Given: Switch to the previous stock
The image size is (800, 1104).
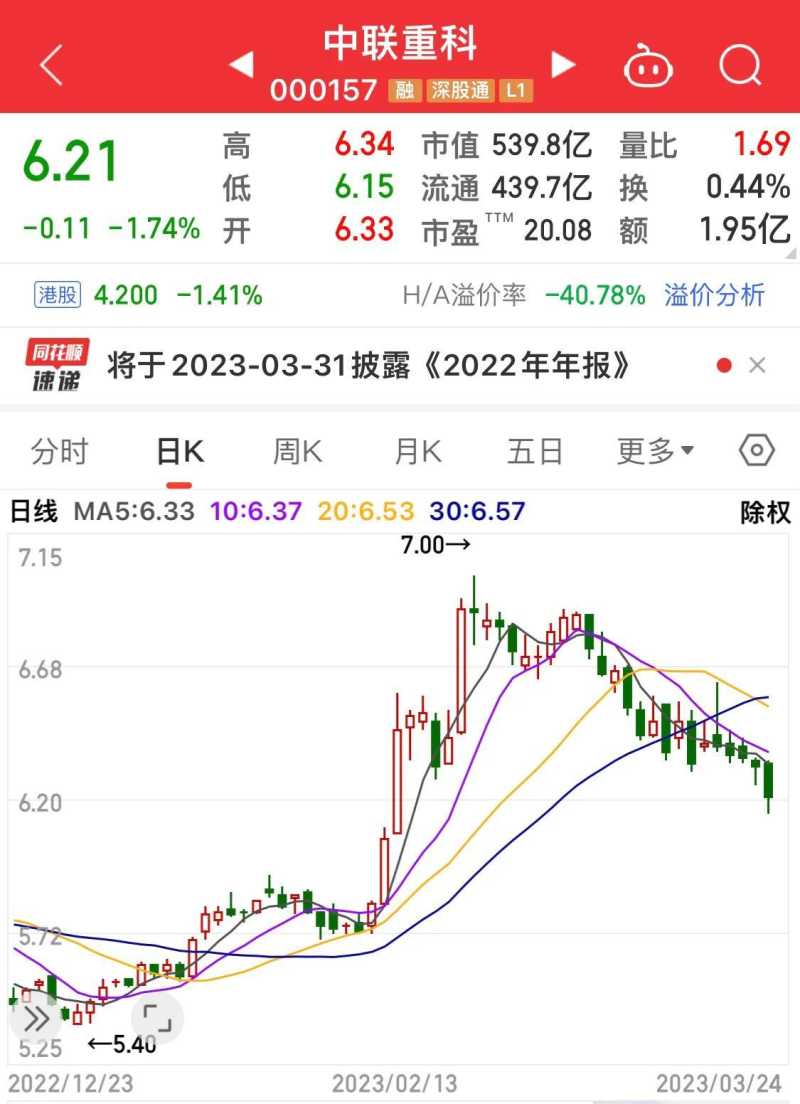Looking at the screenshot, I should 241,66.
